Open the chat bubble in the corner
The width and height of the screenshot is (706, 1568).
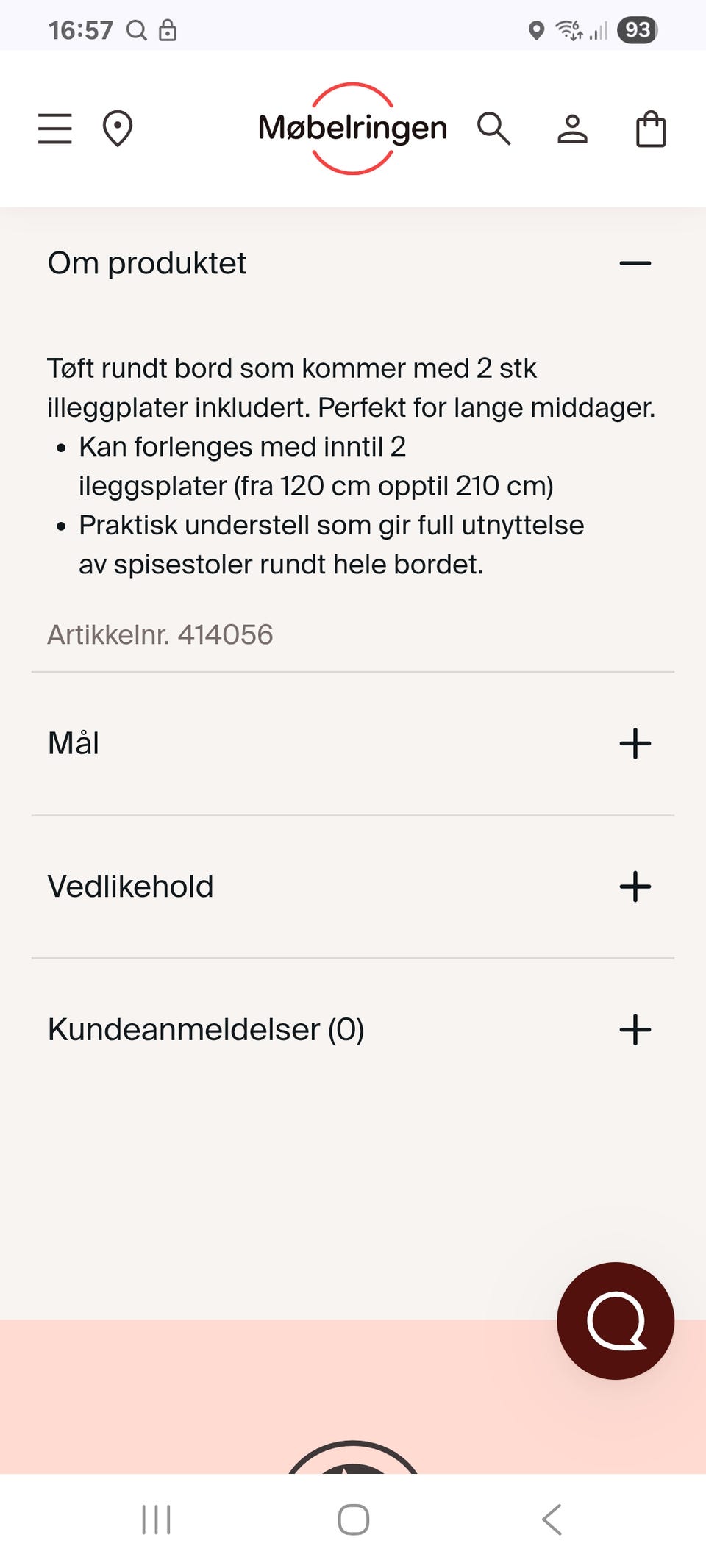(x=616, y=1321)
